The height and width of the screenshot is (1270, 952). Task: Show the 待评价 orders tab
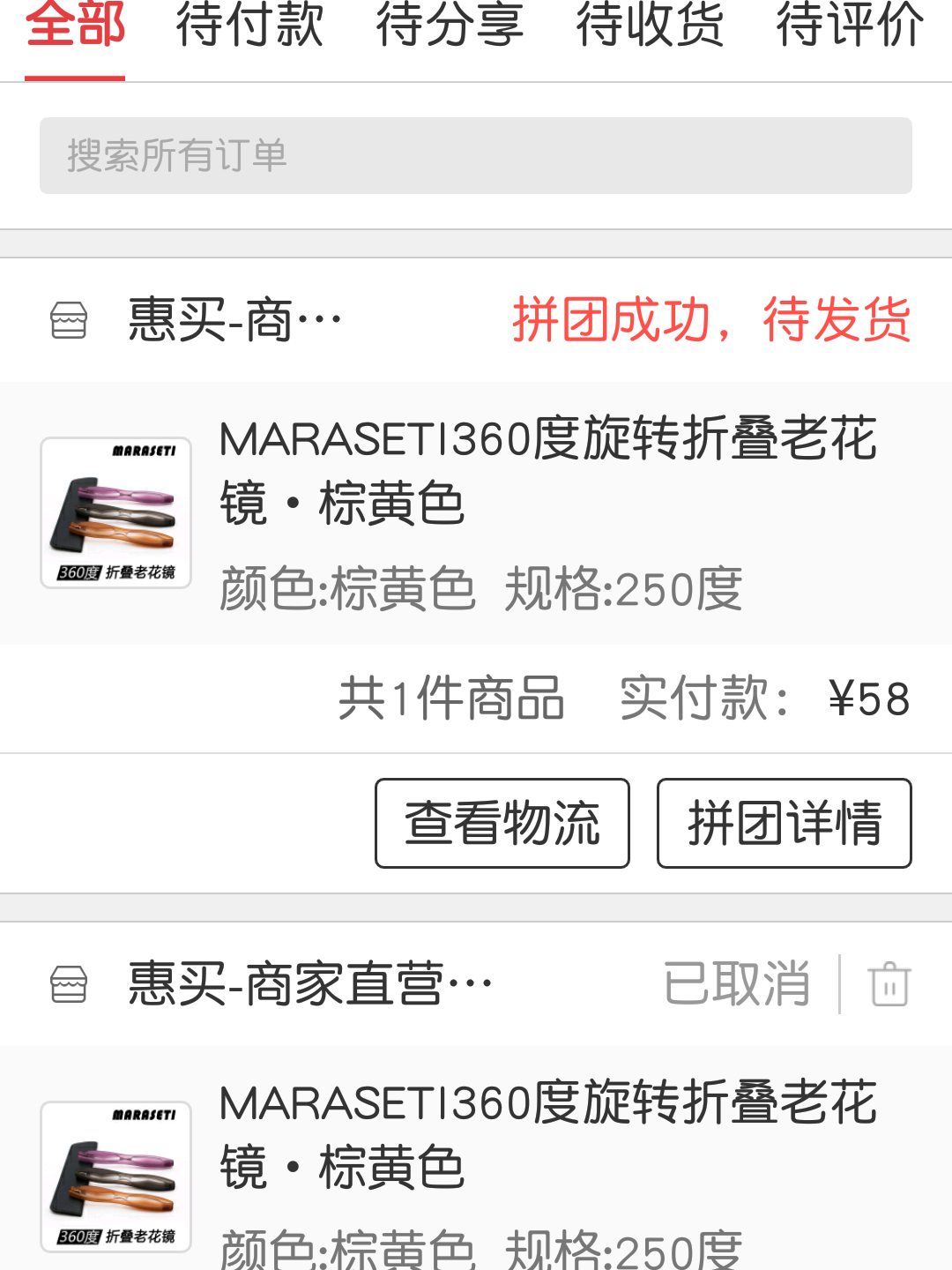pos(850,26)
